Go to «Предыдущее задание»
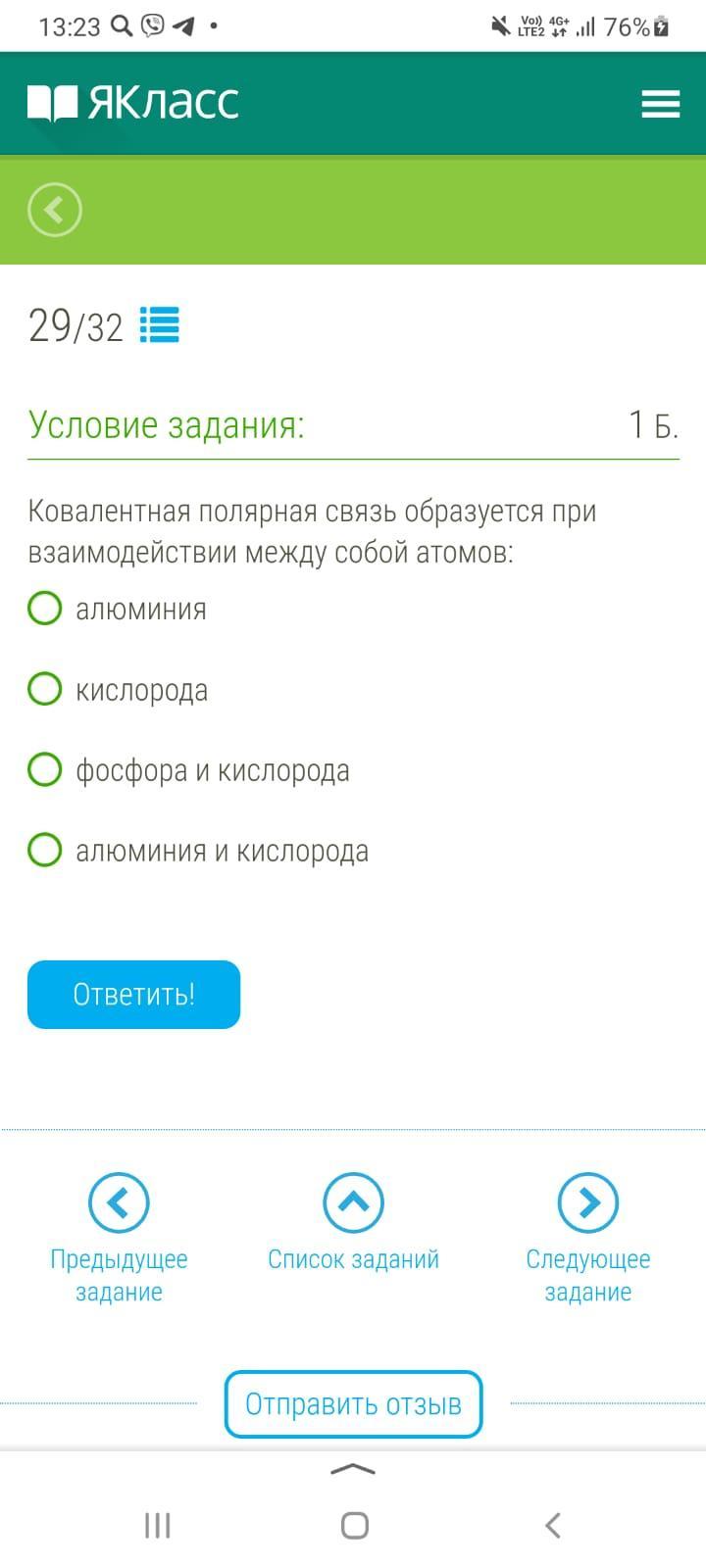The width and height of the screenshot is (706, 1568). (119, 1239)
